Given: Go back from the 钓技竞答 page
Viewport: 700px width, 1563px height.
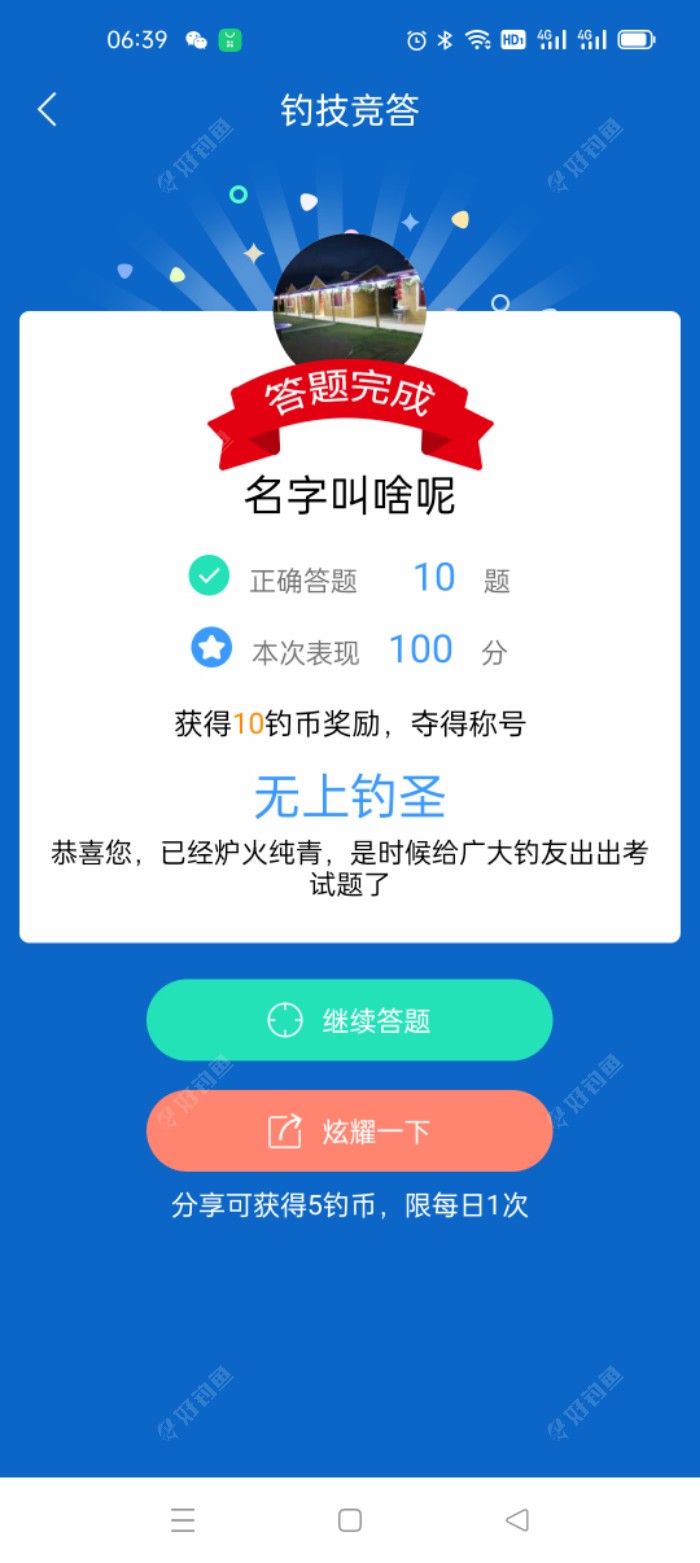Looking at the screenshot, I should coord(47,110).
